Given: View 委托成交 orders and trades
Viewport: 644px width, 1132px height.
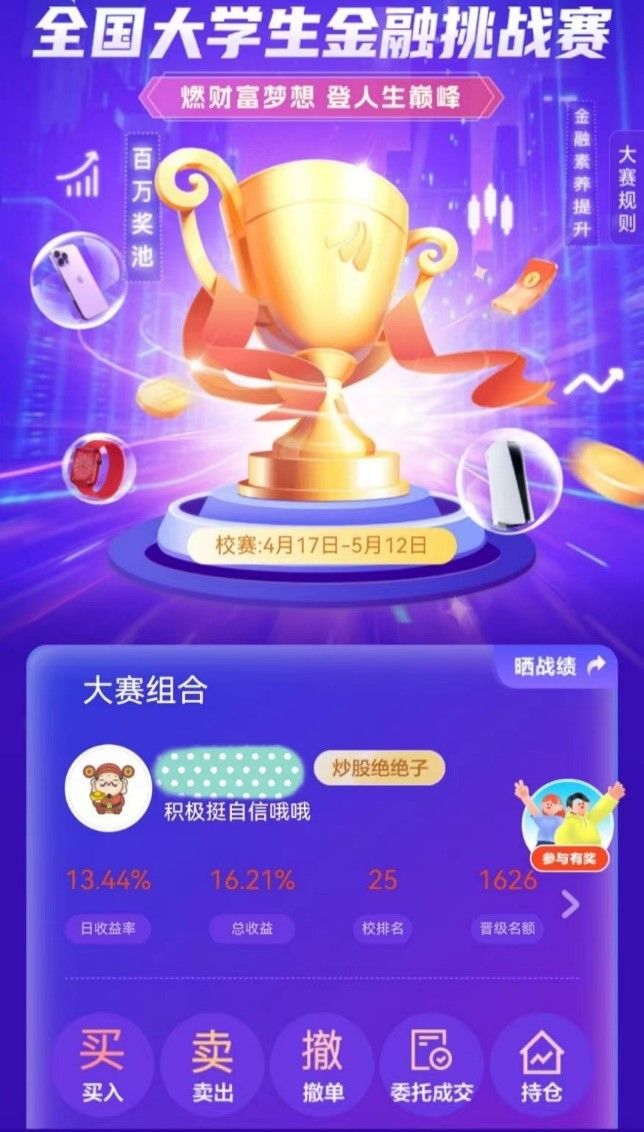Looking at the screenshot, I should pos(432,1063).
